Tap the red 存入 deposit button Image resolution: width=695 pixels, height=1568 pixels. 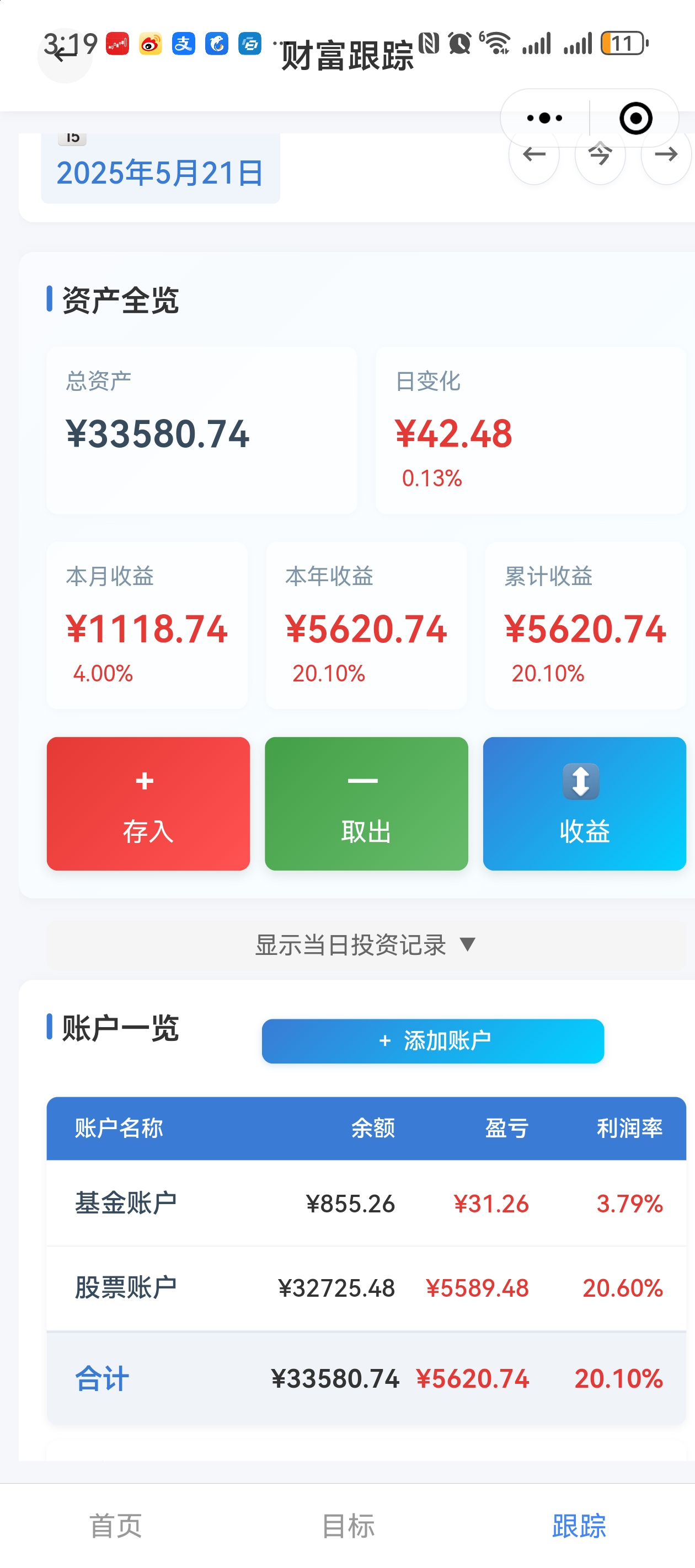[148, 803]
